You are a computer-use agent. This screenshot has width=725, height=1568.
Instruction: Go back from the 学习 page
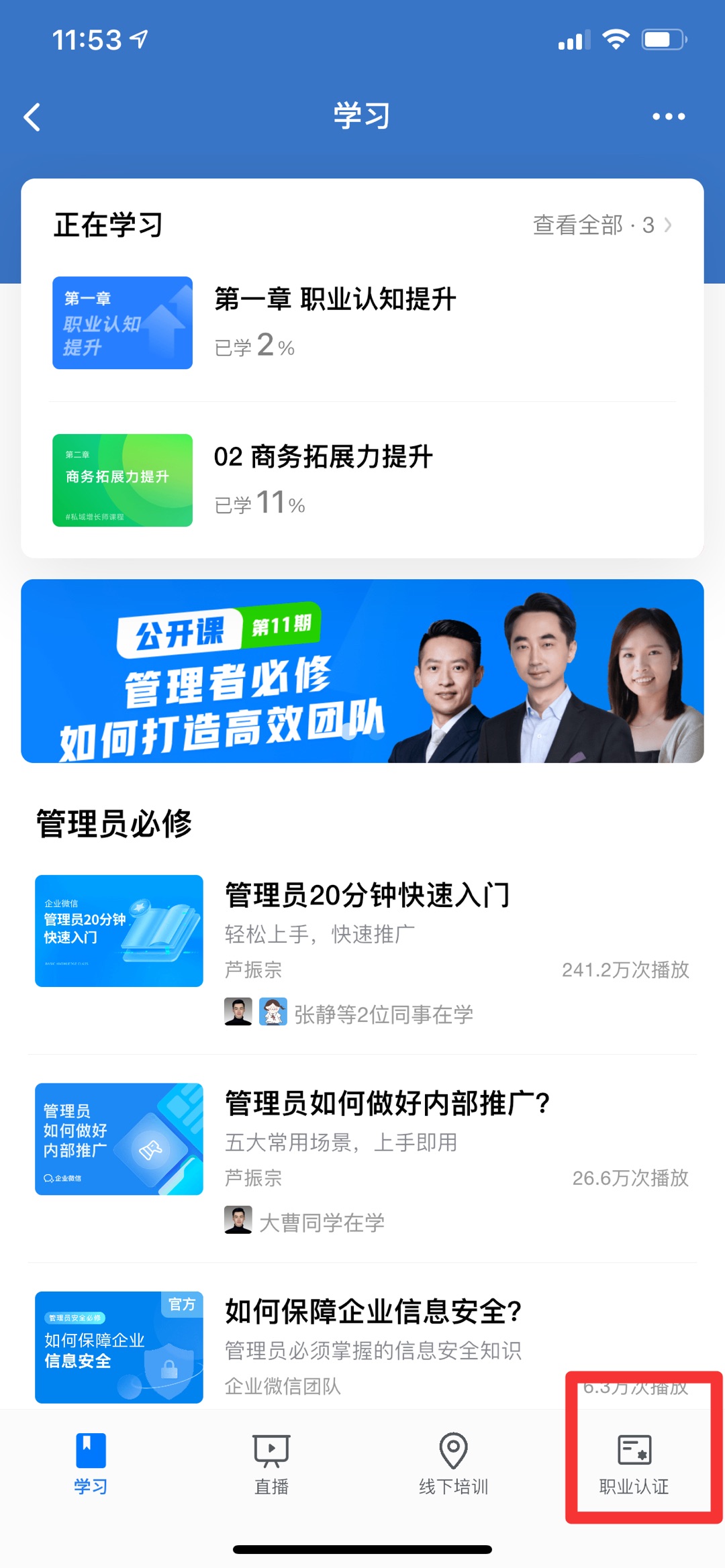(32, 117)
